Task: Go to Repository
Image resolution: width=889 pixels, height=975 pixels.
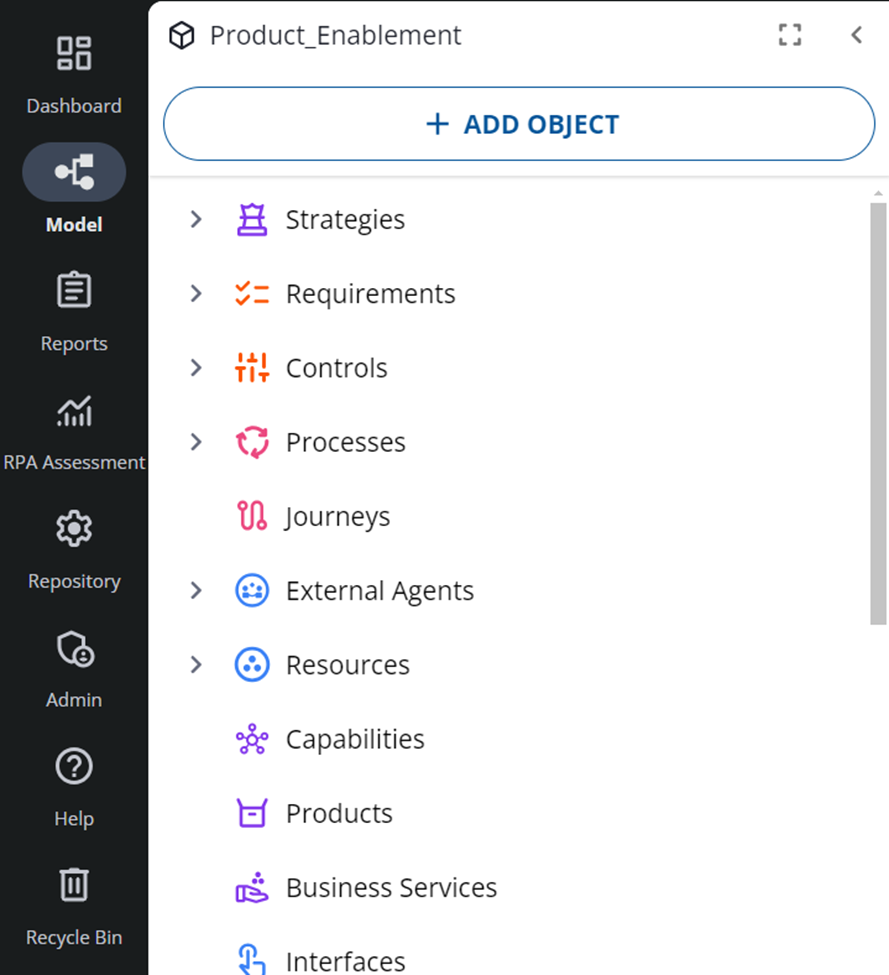Action: coord(74,548)
